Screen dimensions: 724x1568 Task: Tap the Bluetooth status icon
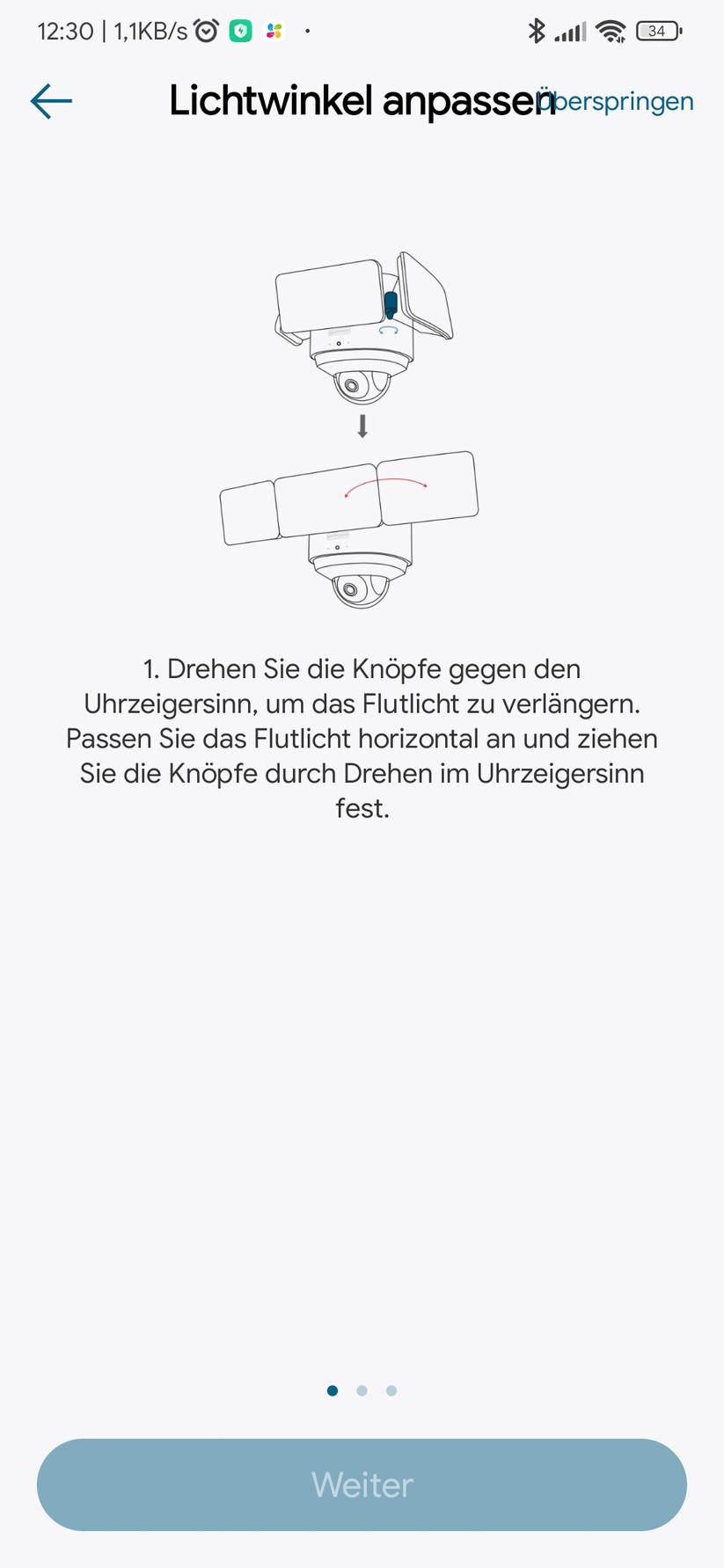[536, 31]
